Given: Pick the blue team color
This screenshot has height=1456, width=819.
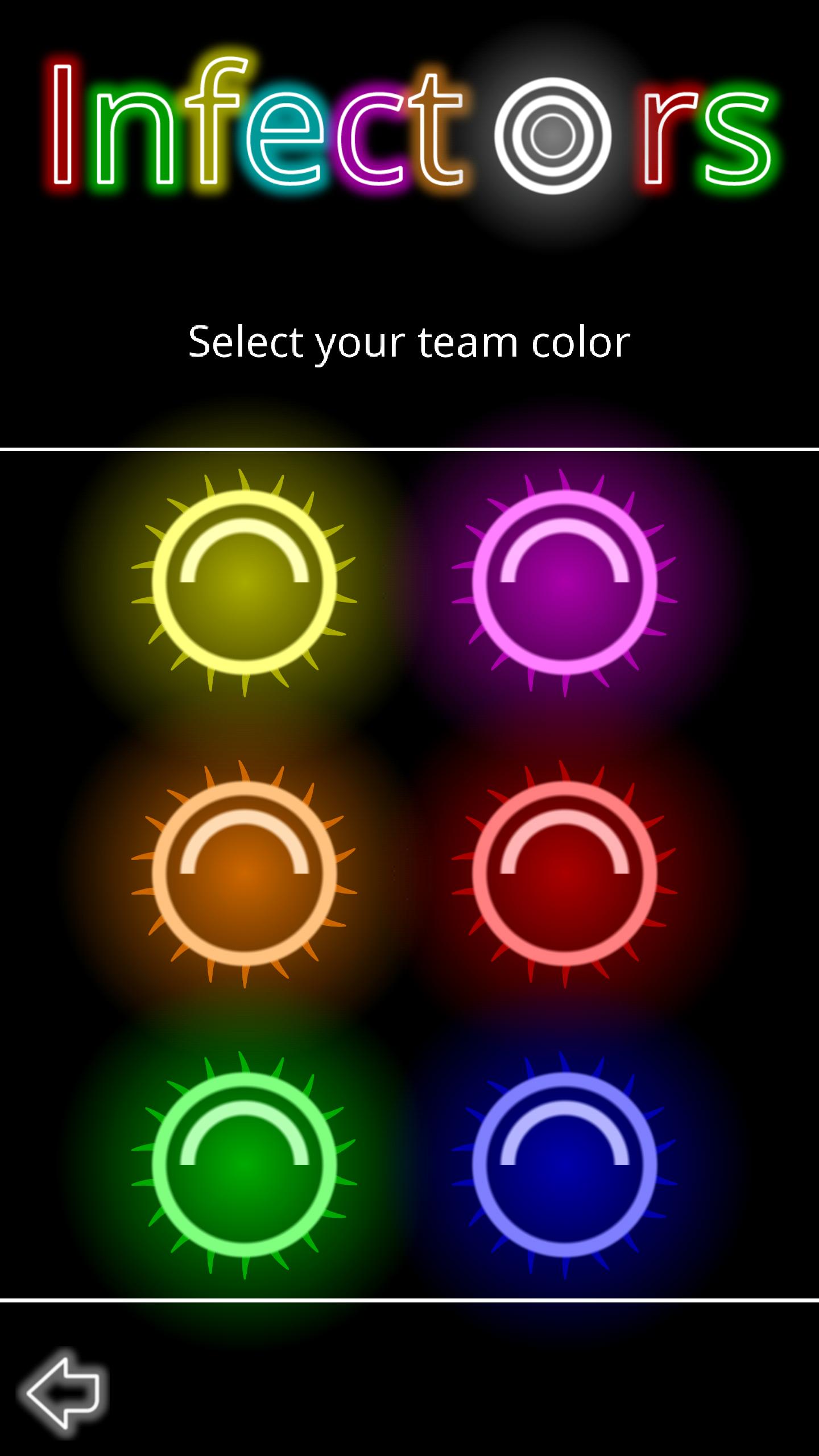Looking at the screenshot, I should [564, 1164].
